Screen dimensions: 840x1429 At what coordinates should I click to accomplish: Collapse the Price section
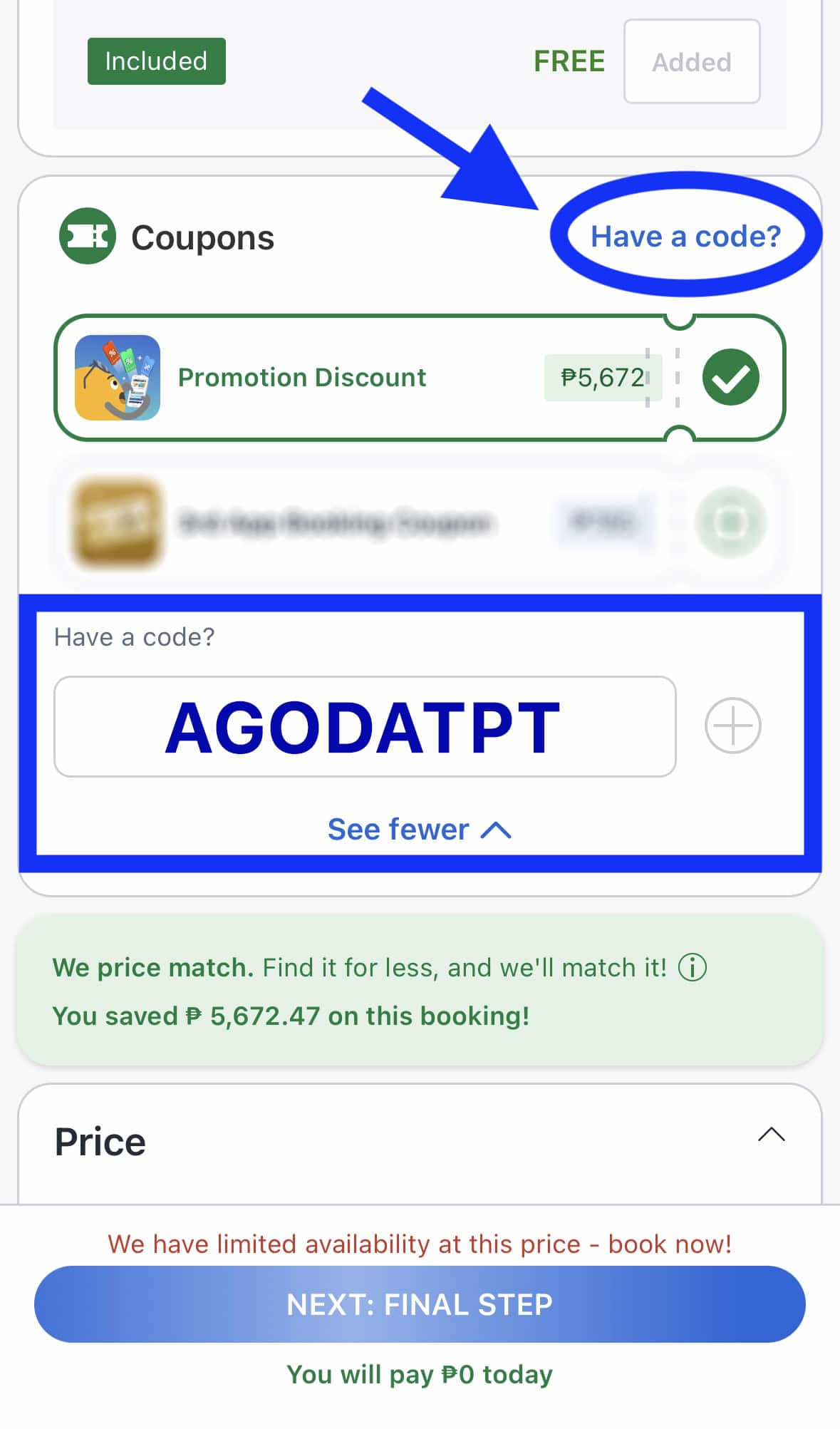771,1135
